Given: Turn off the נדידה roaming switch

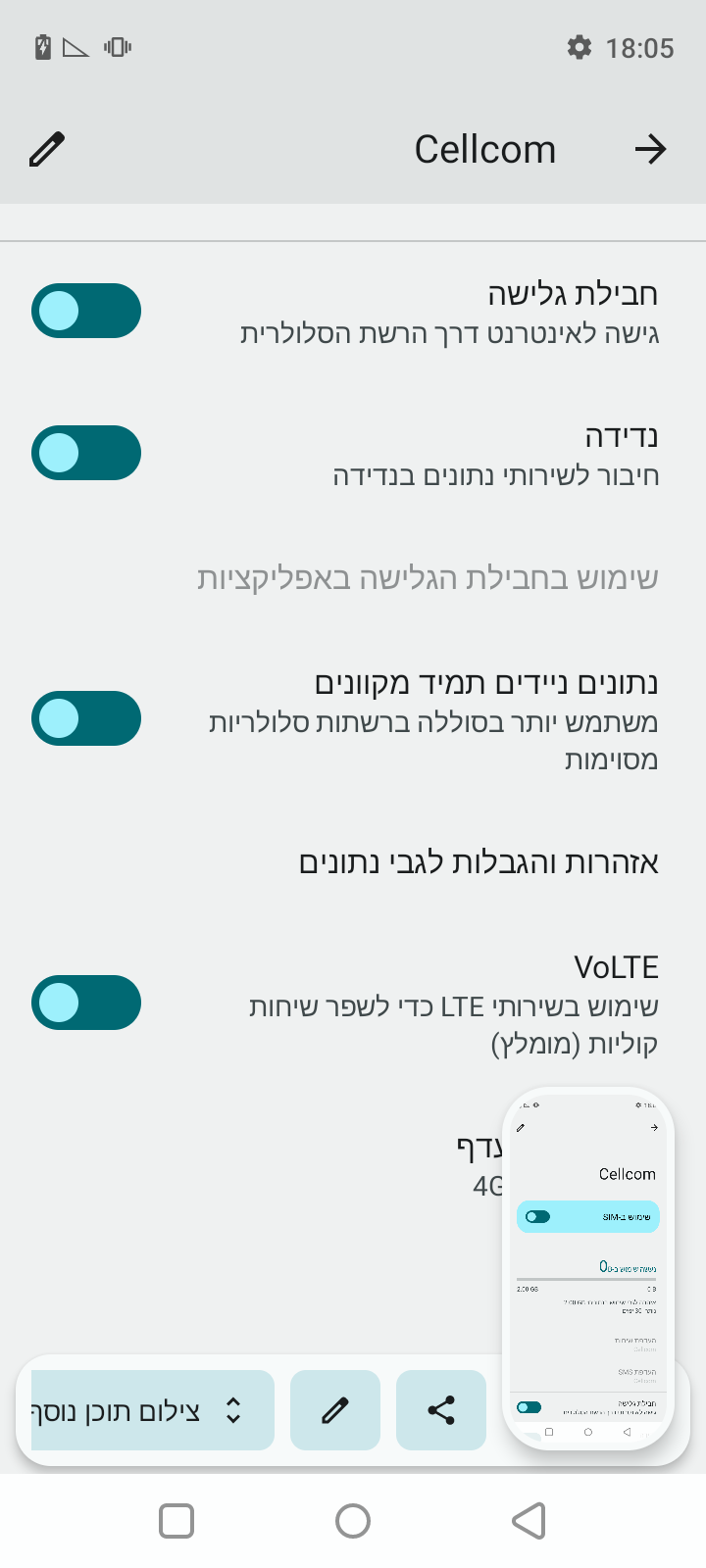Looking at the screenshot, I should pyautogui.click(x=86, y=452).
